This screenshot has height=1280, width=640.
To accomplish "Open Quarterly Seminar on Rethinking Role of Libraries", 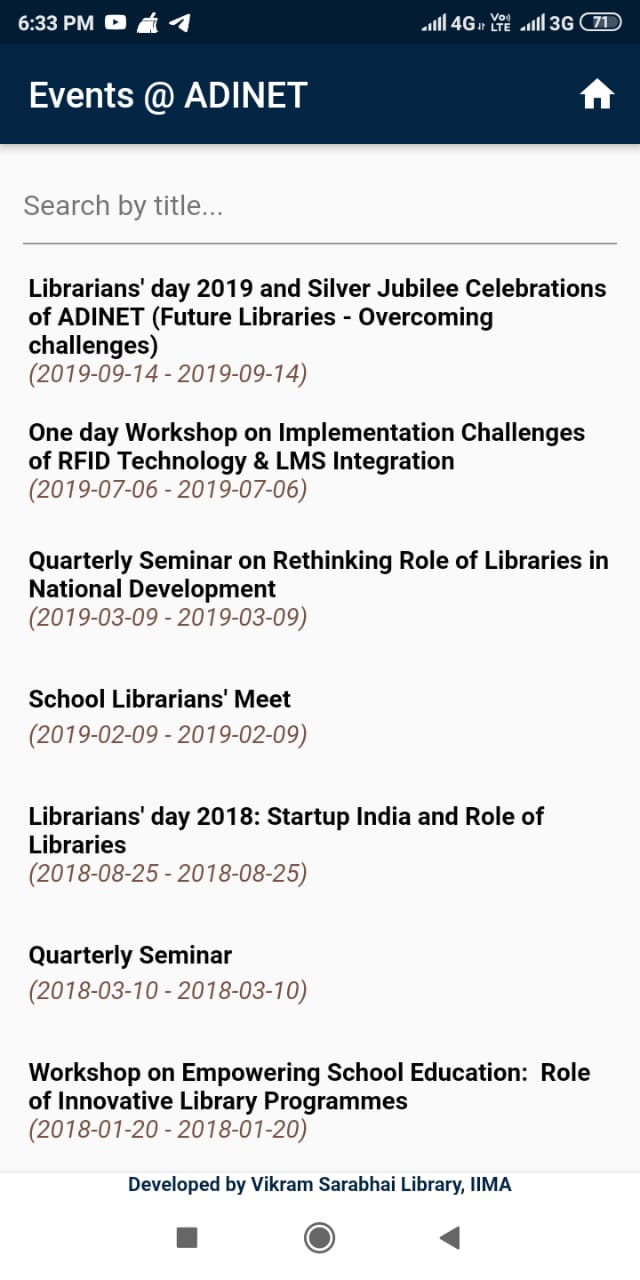I will coord(320,589).
